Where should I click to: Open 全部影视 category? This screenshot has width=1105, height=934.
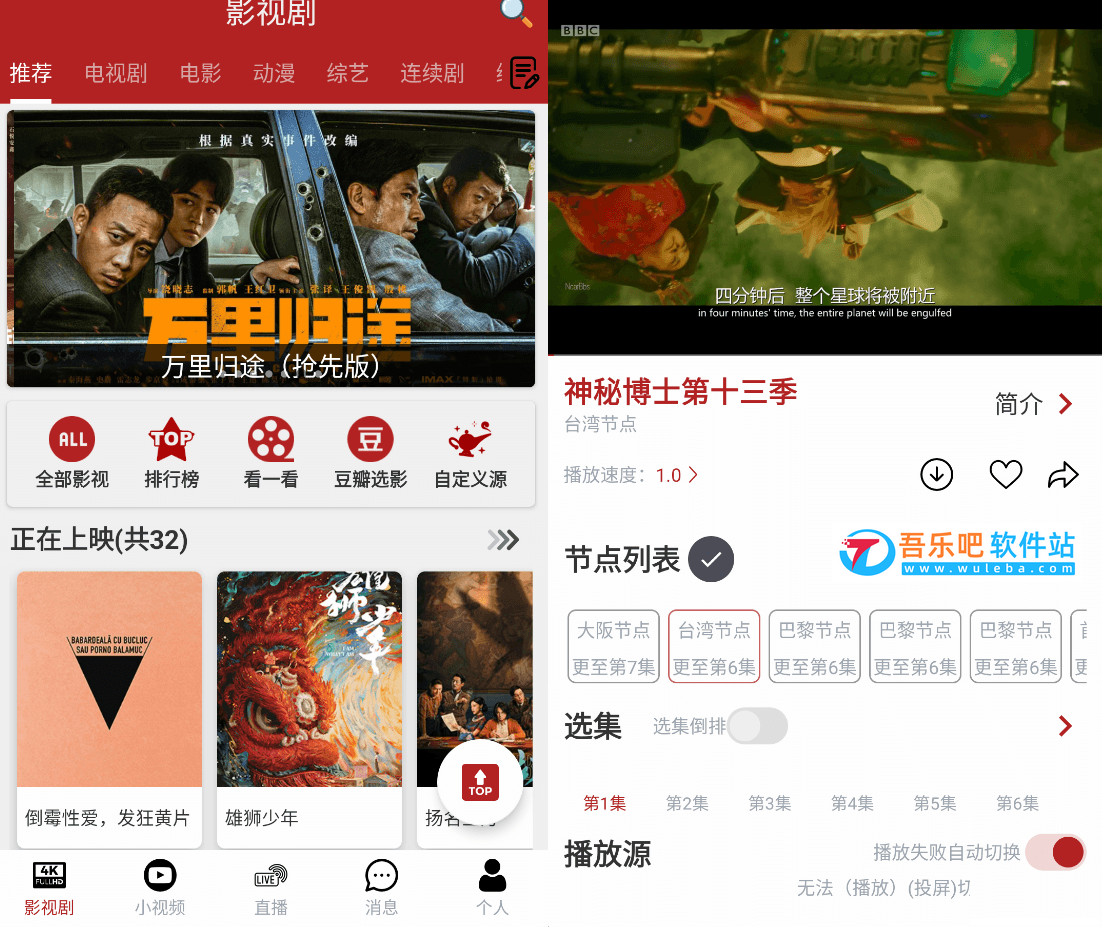coord(72,454)
